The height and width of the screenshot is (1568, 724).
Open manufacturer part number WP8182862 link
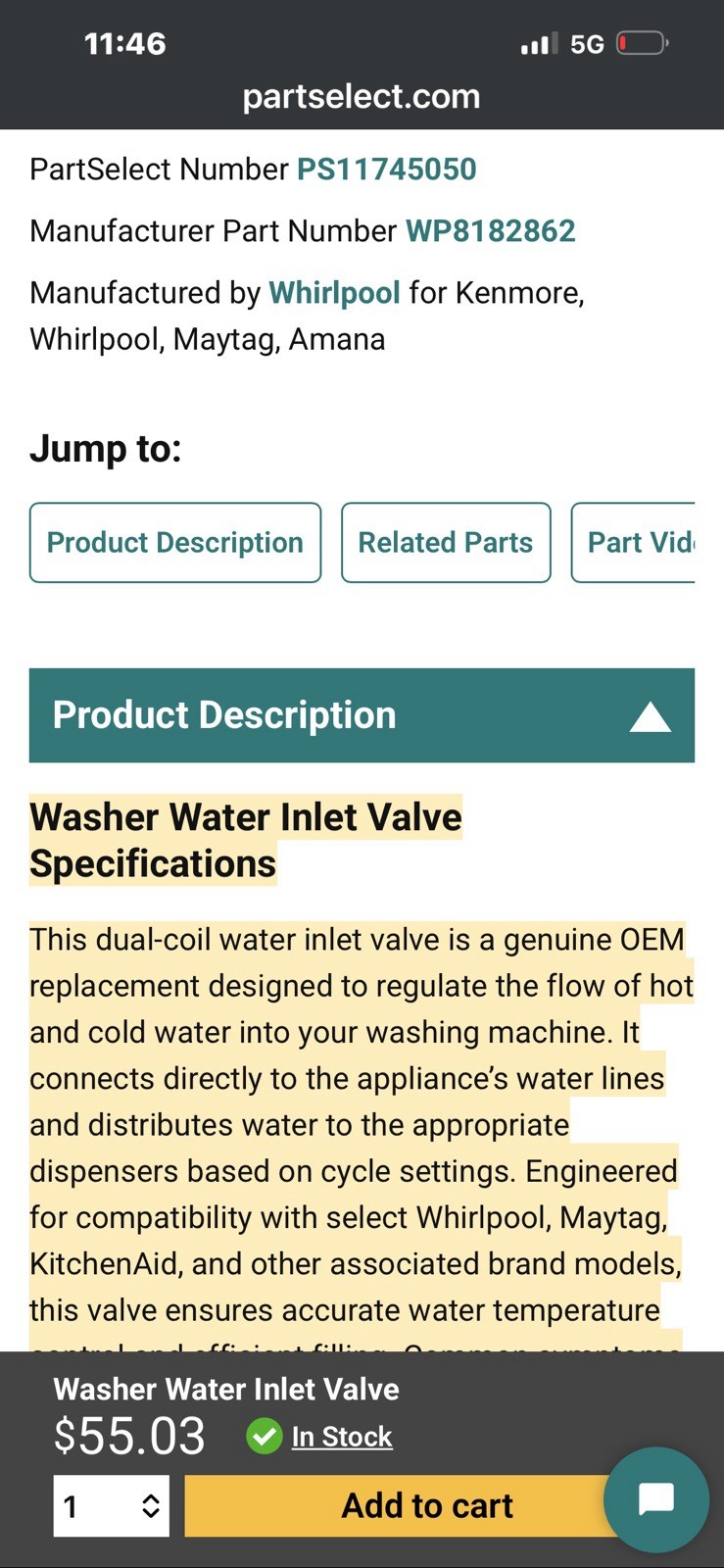490,231
